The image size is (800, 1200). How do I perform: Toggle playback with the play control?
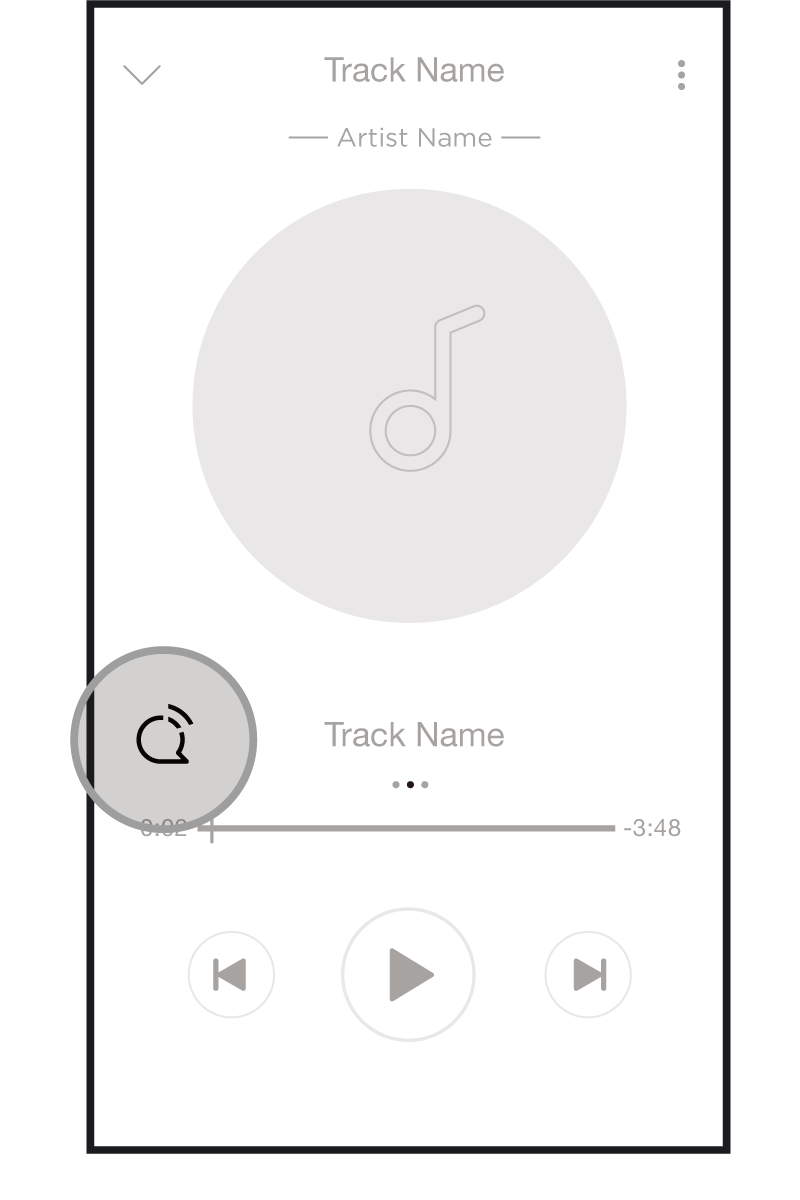(x=408, y=974)
